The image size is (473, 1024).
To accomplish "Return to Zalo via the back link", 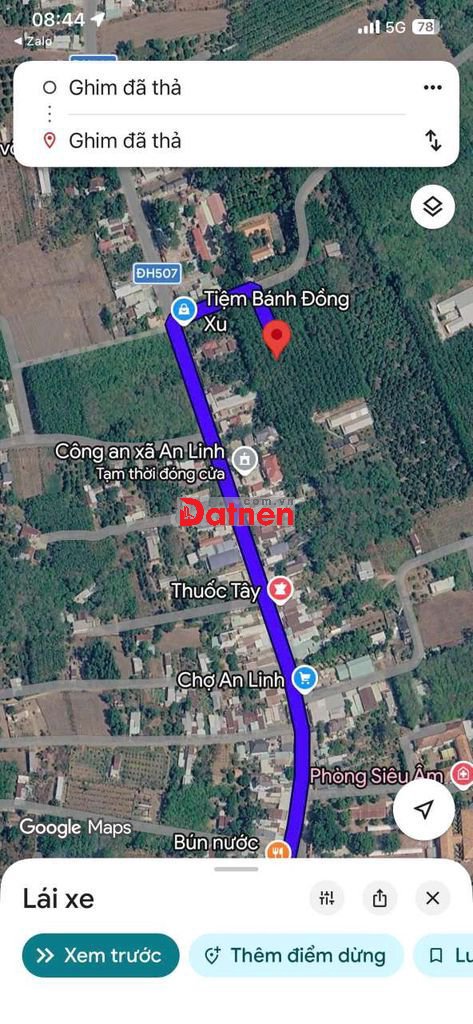I will click(x=24, y=41).
